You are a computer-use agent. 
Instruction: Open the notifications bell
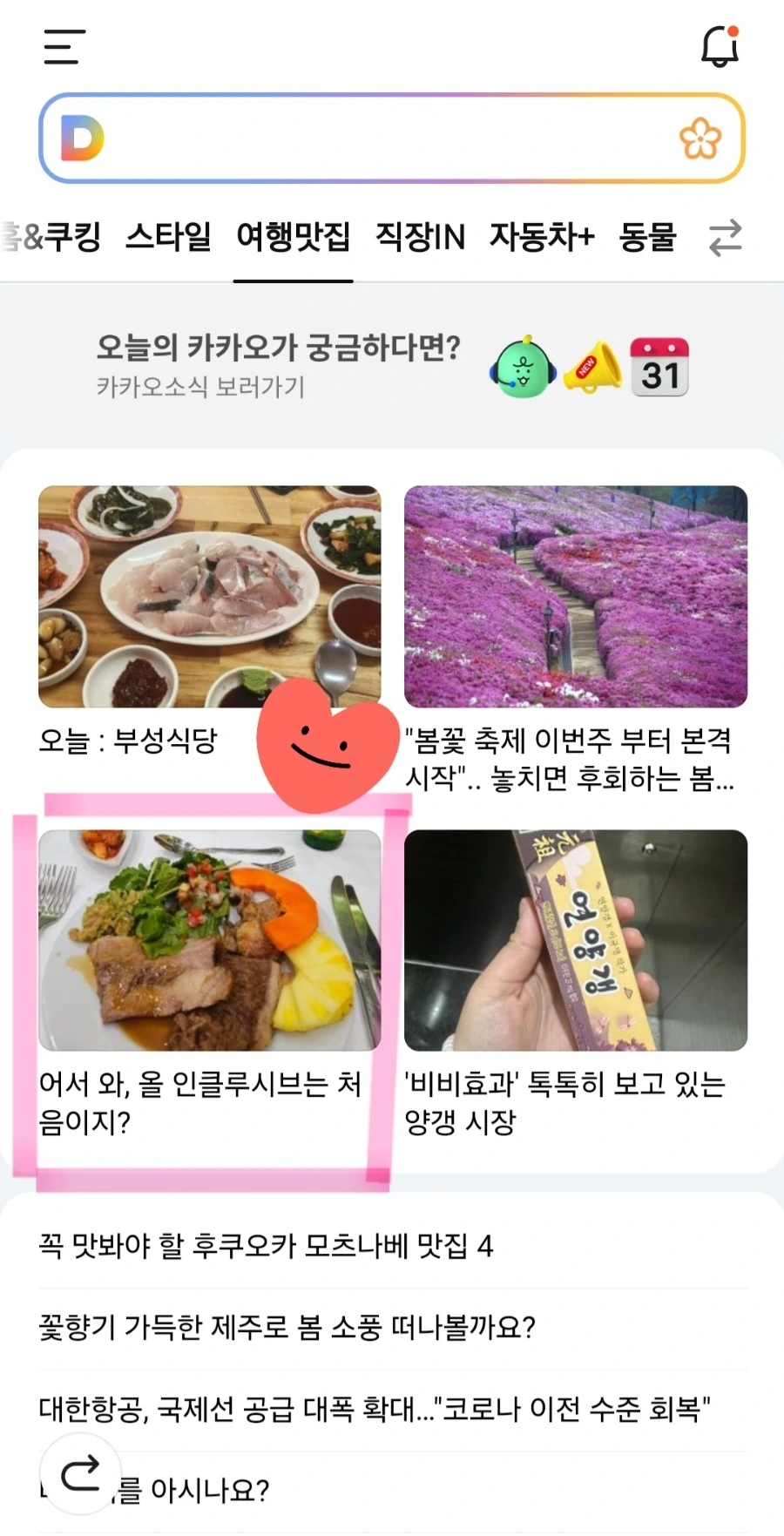(x=720, y=46)
